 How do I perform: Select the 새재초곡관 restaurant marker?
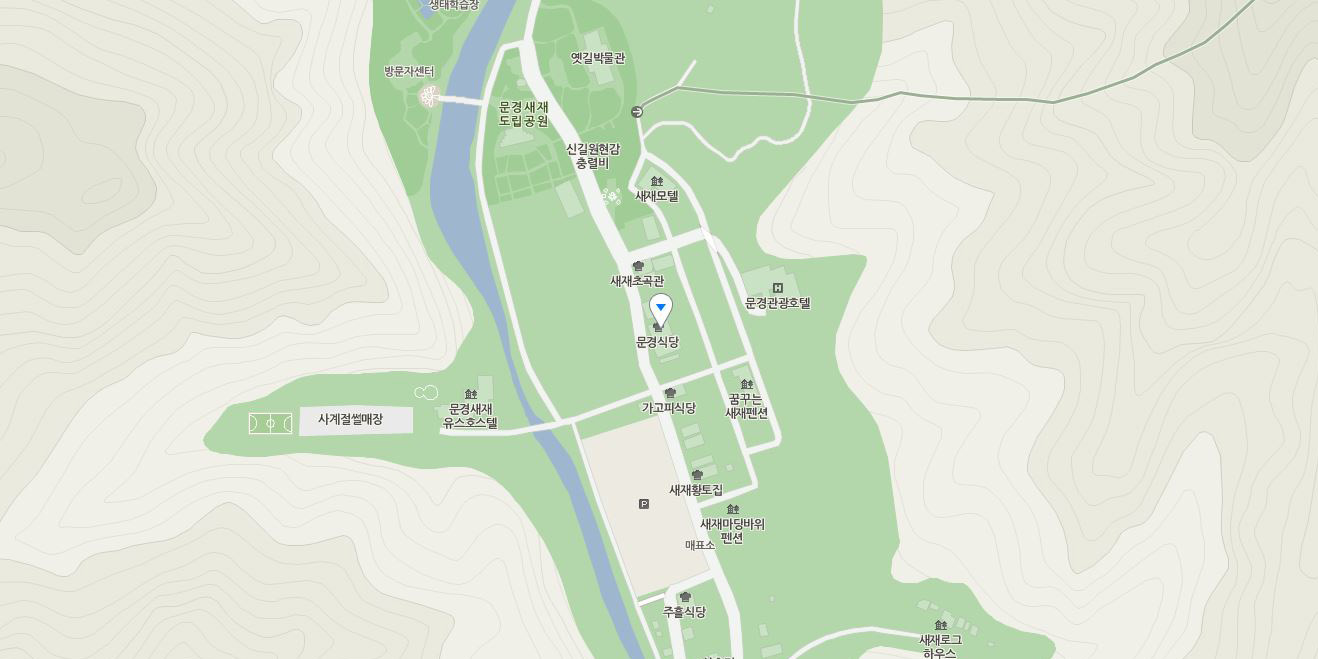[x=638, y=267]
